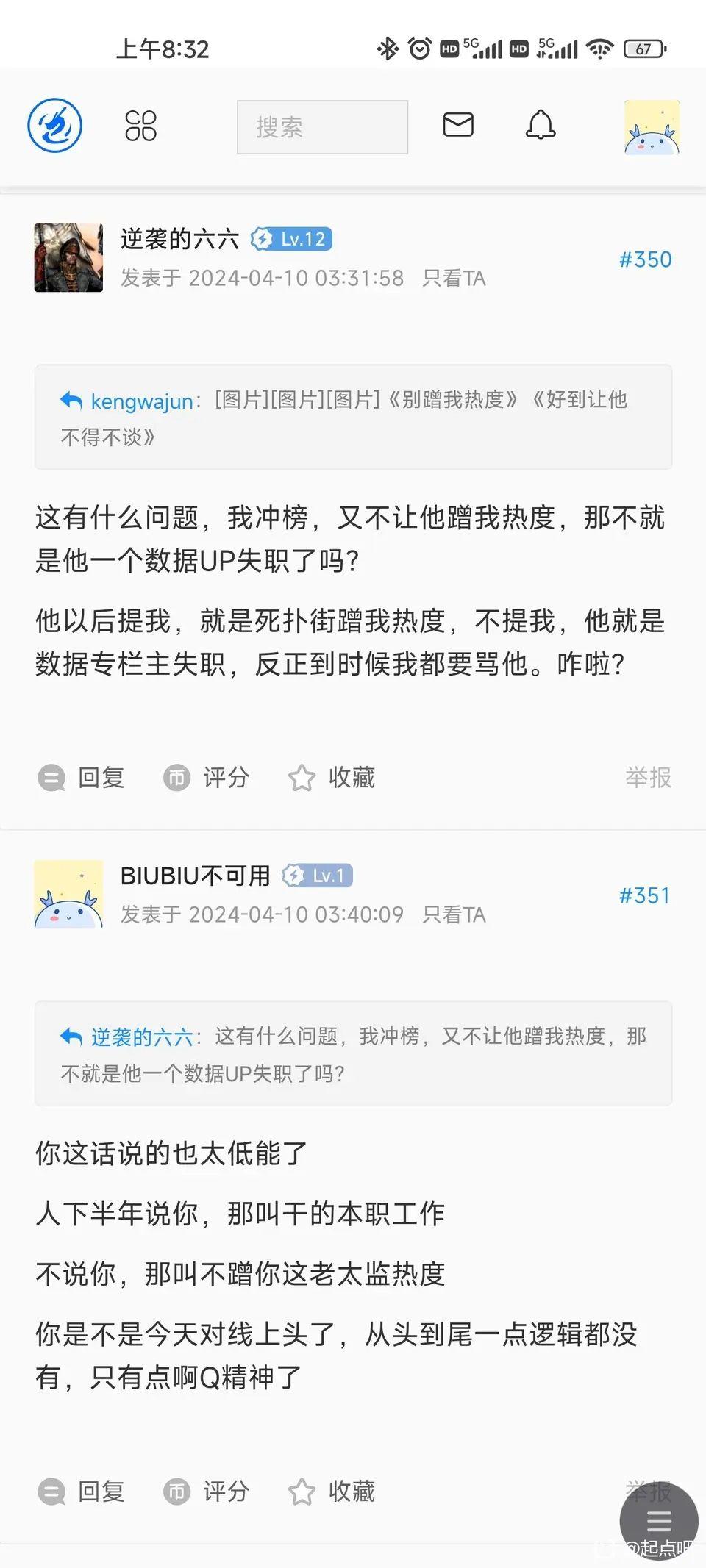Favorite (收藏) post #350
This screenshot has height=1568, width=706.
(332, 778)
